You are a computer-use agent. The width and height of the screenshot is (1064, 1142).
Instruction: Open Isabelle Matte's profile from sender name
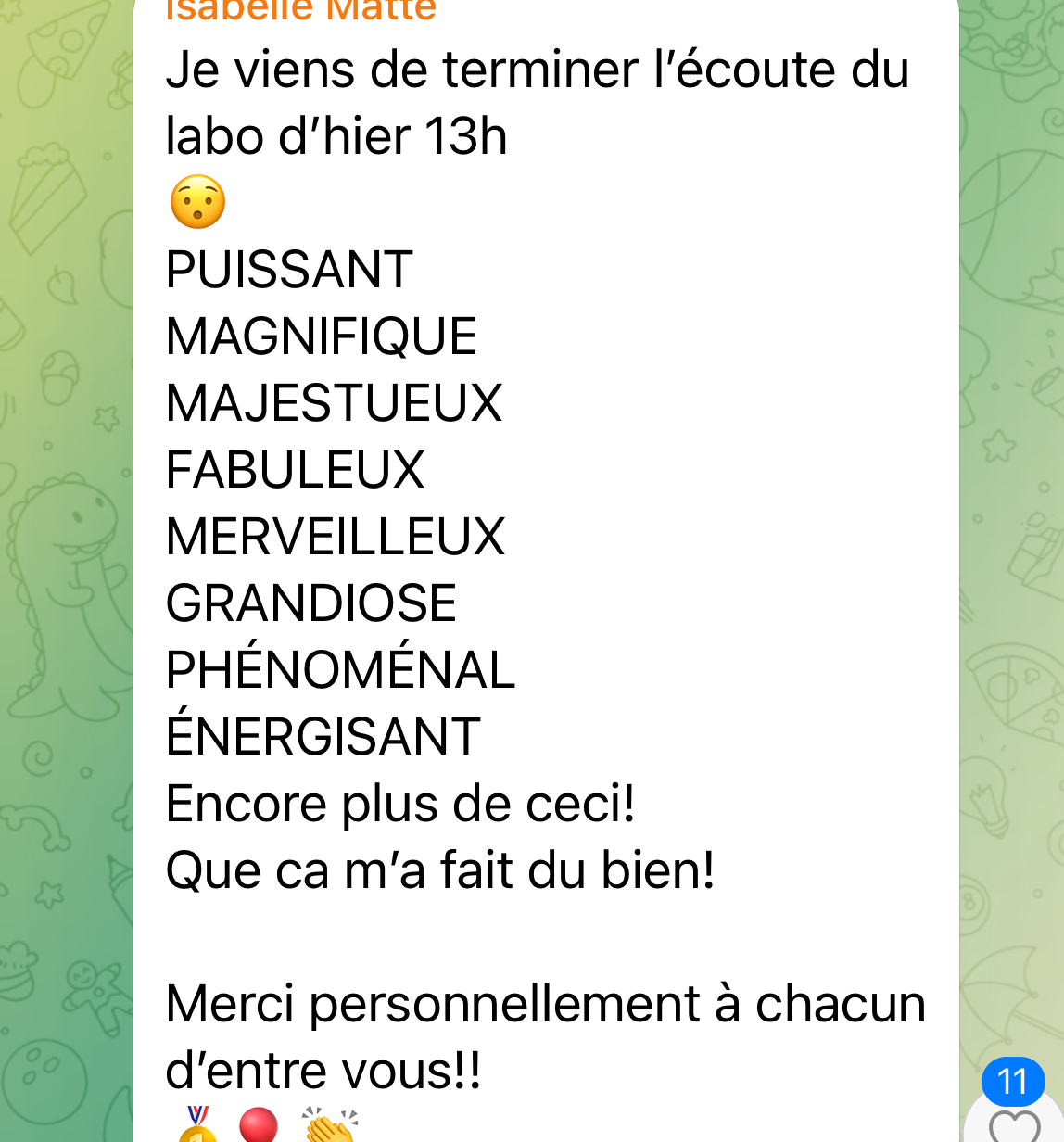tap(300, 11)
